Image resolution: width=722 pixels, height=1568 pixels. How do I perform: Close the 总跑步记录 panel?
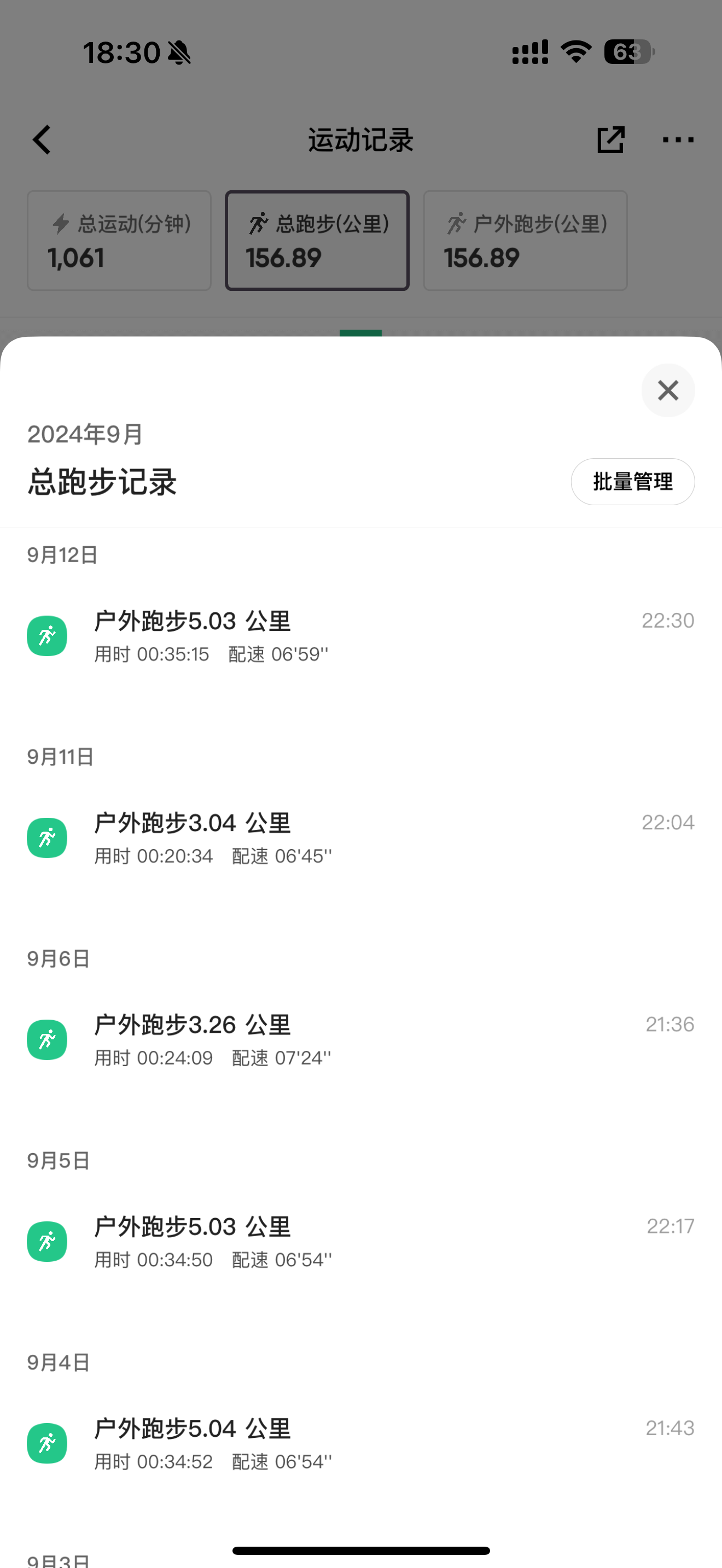(668, 390)
